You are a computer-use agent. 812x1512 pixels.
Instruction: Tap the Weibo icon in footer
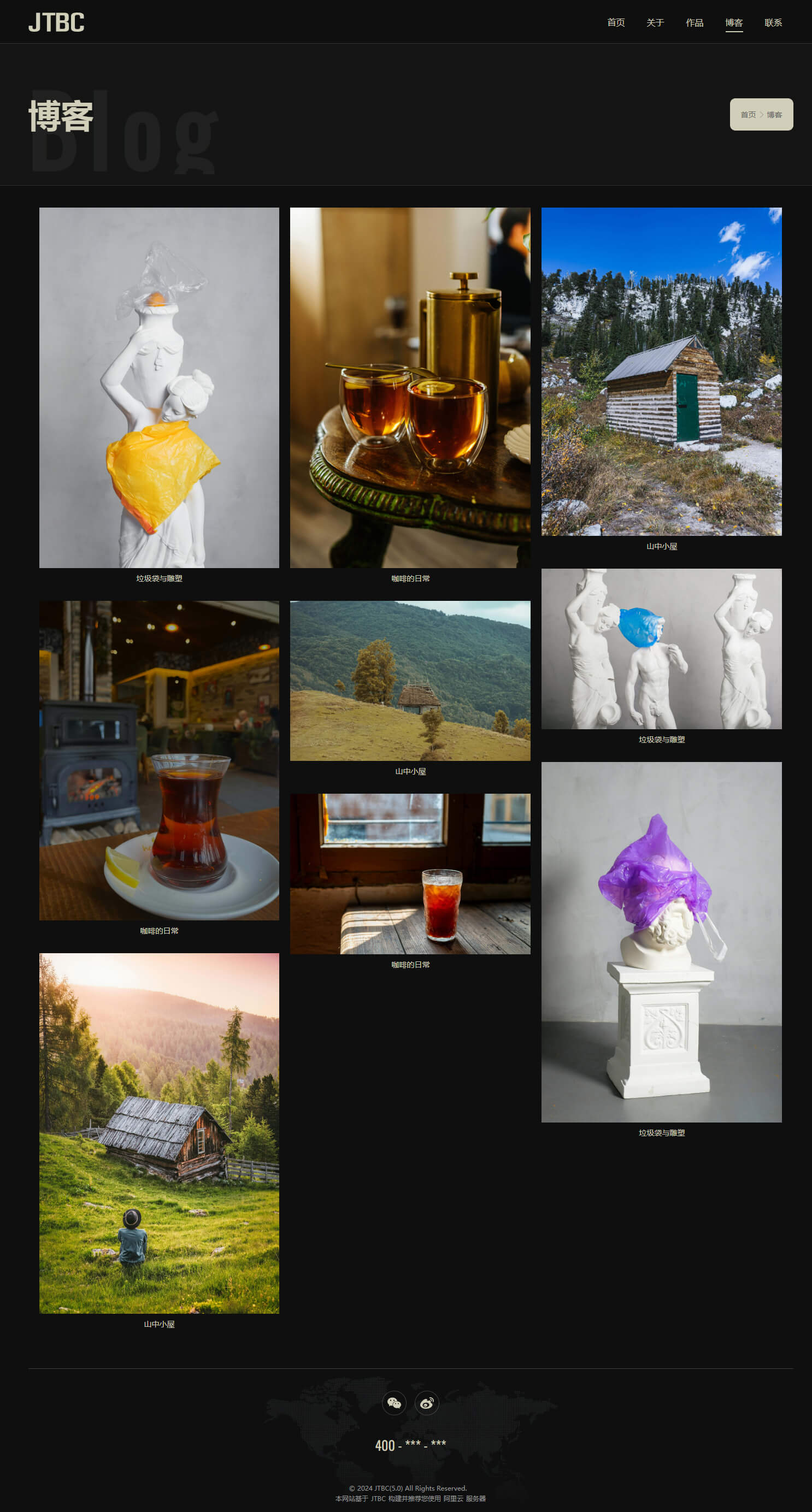pyautogui.click(x=427, y=1403)
